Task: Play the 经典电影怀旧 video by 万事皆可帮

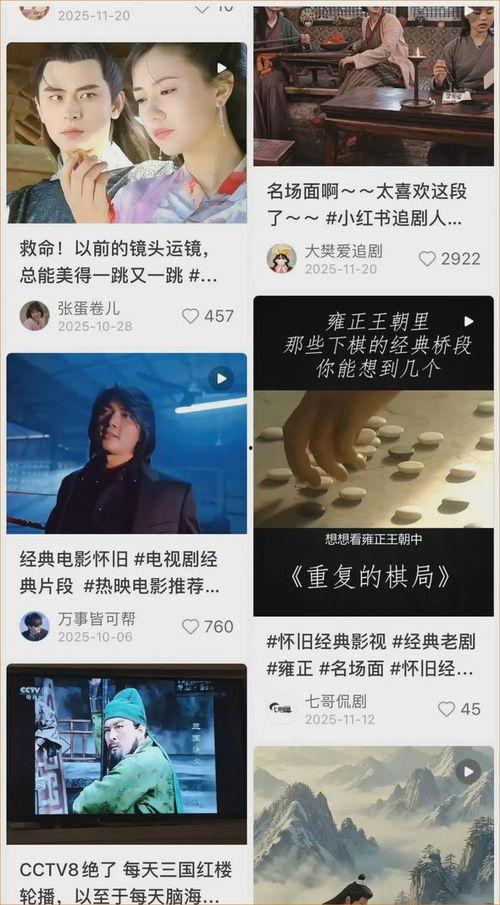Action: click(126, 443)
